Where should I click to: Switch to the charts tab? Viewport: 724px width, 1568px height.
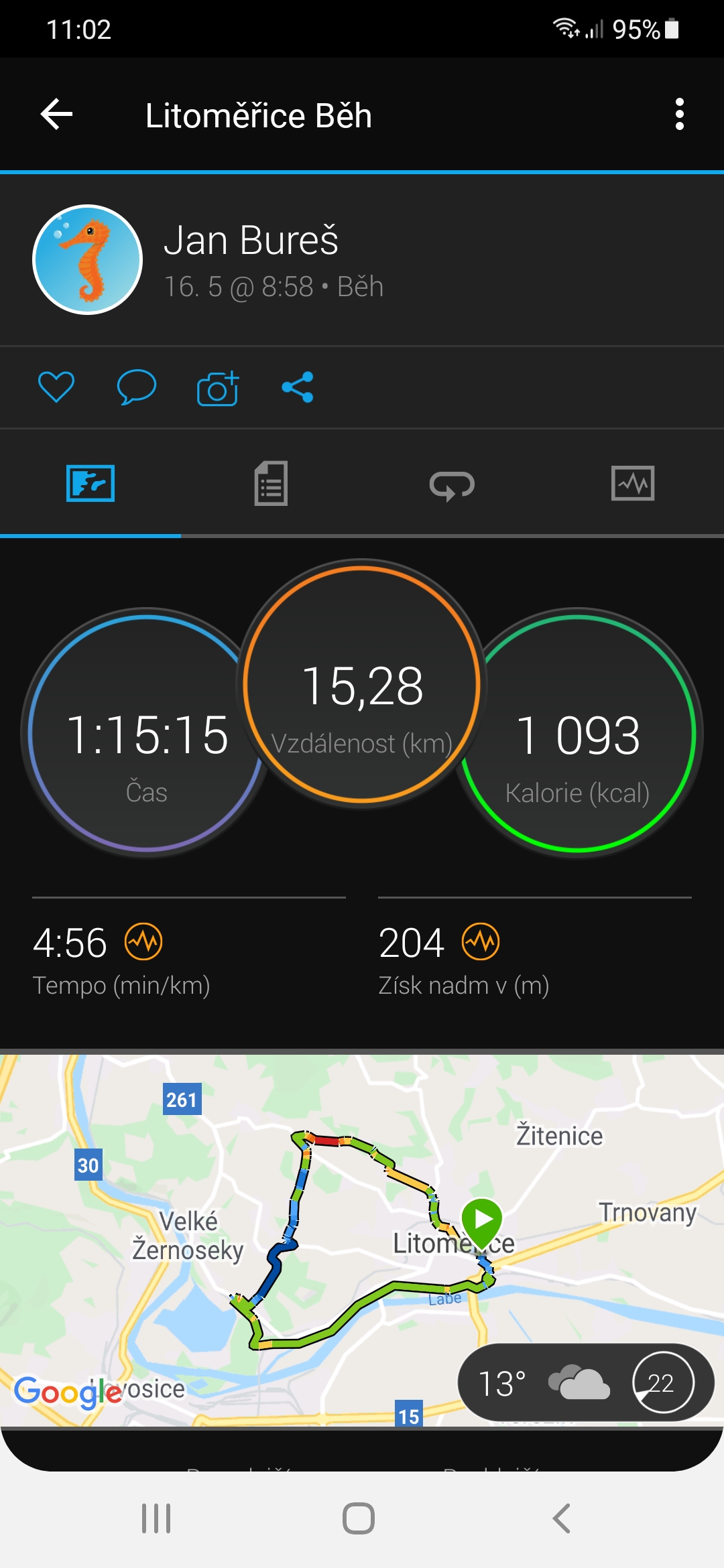tap(633, 483)
